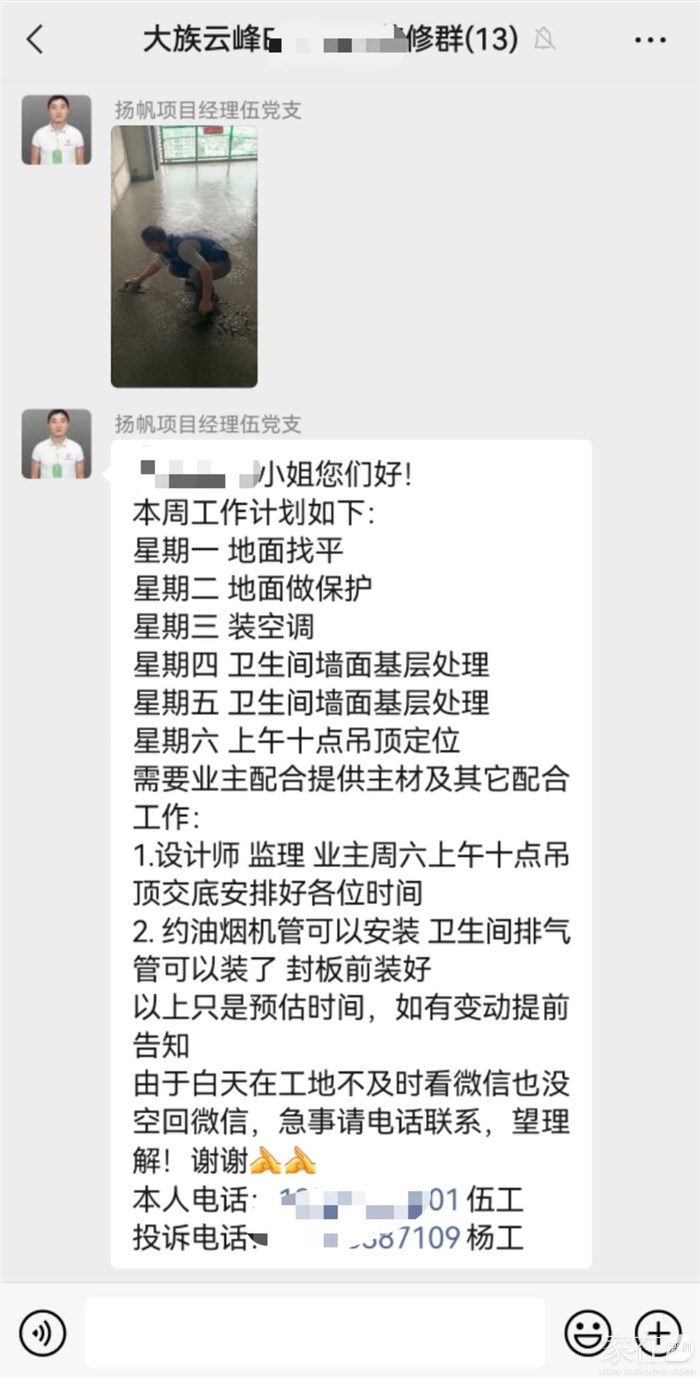Open sender avatar beside the photo message
The image size is (700, 1378).
point(57,130)
